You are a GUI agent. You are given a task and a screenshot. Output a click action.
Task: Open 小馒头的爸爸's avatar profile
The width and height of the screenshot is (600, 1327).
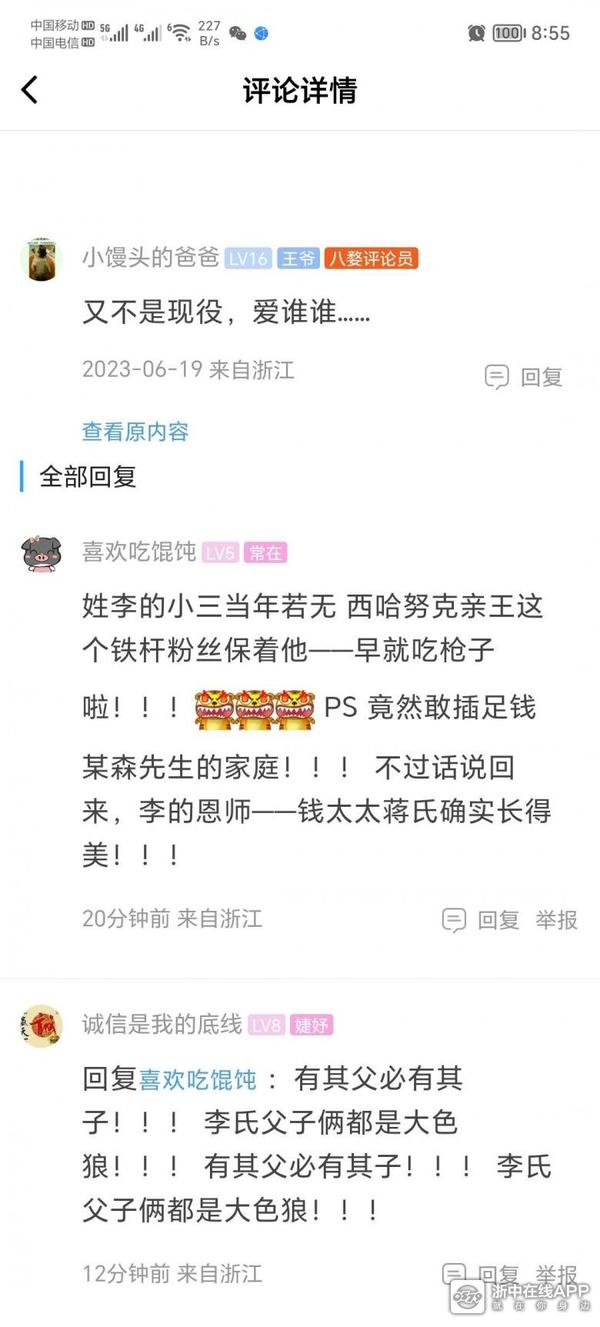(x=42, y=260)
